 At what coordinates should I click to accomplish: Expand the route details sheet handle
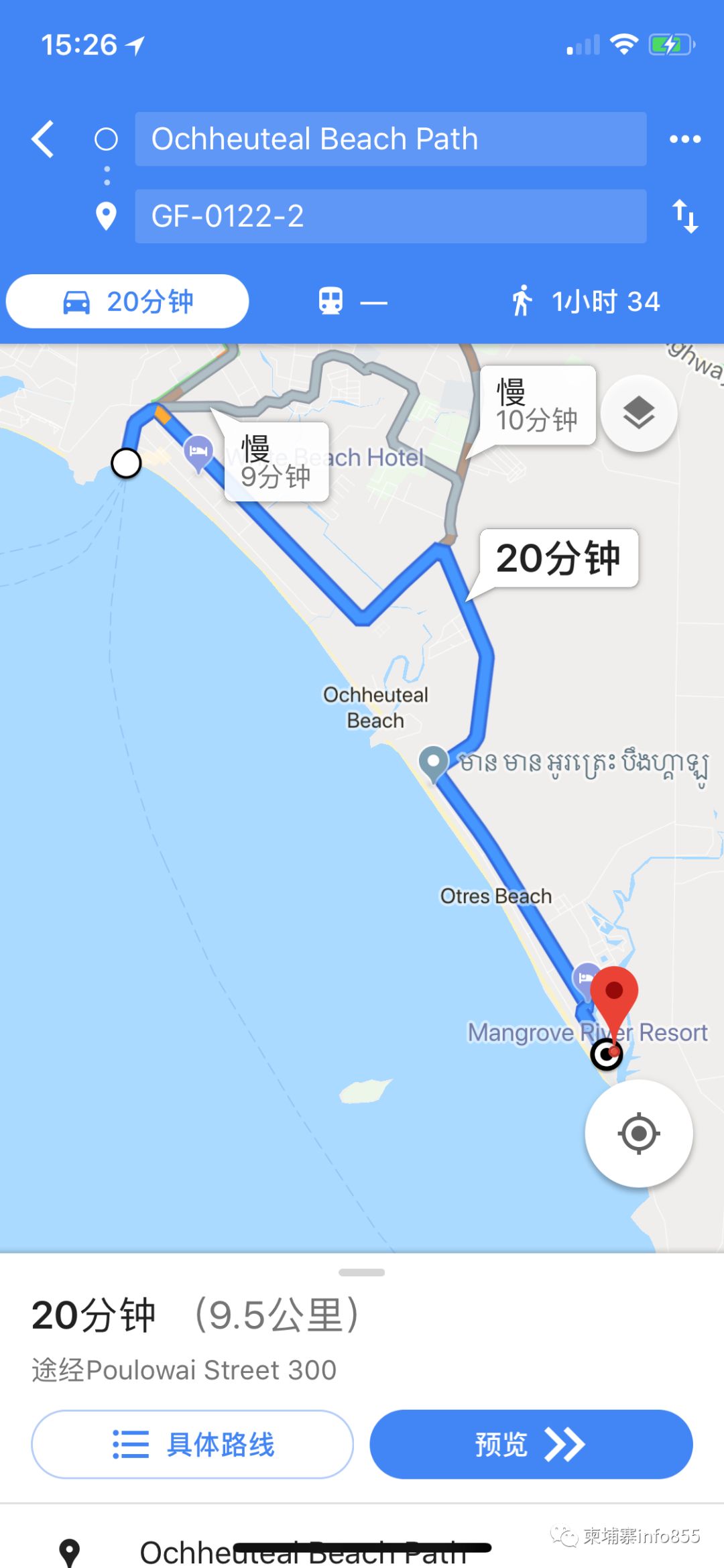[362, 1272]
